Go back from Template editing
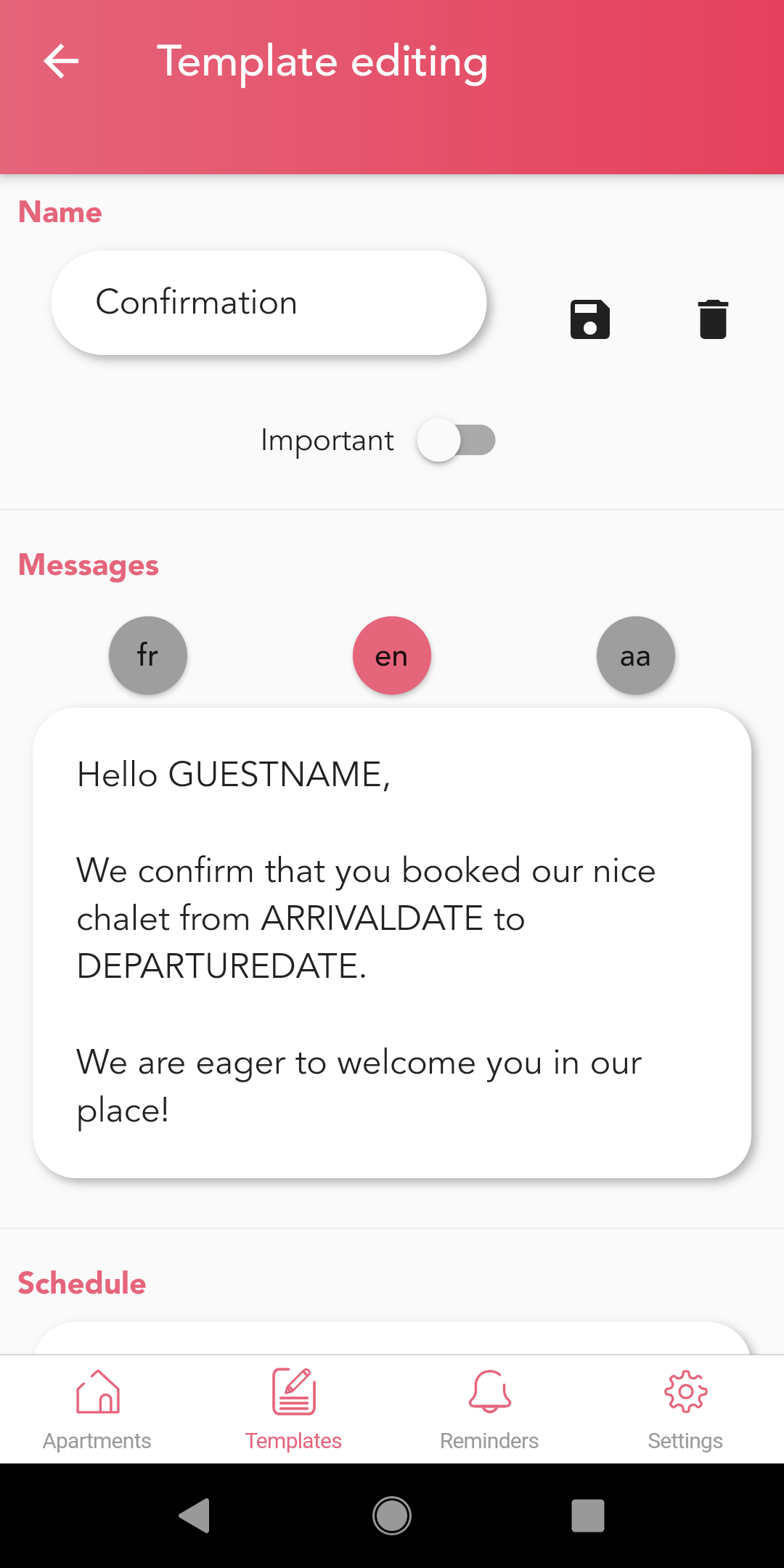 (x=61, y=61)
